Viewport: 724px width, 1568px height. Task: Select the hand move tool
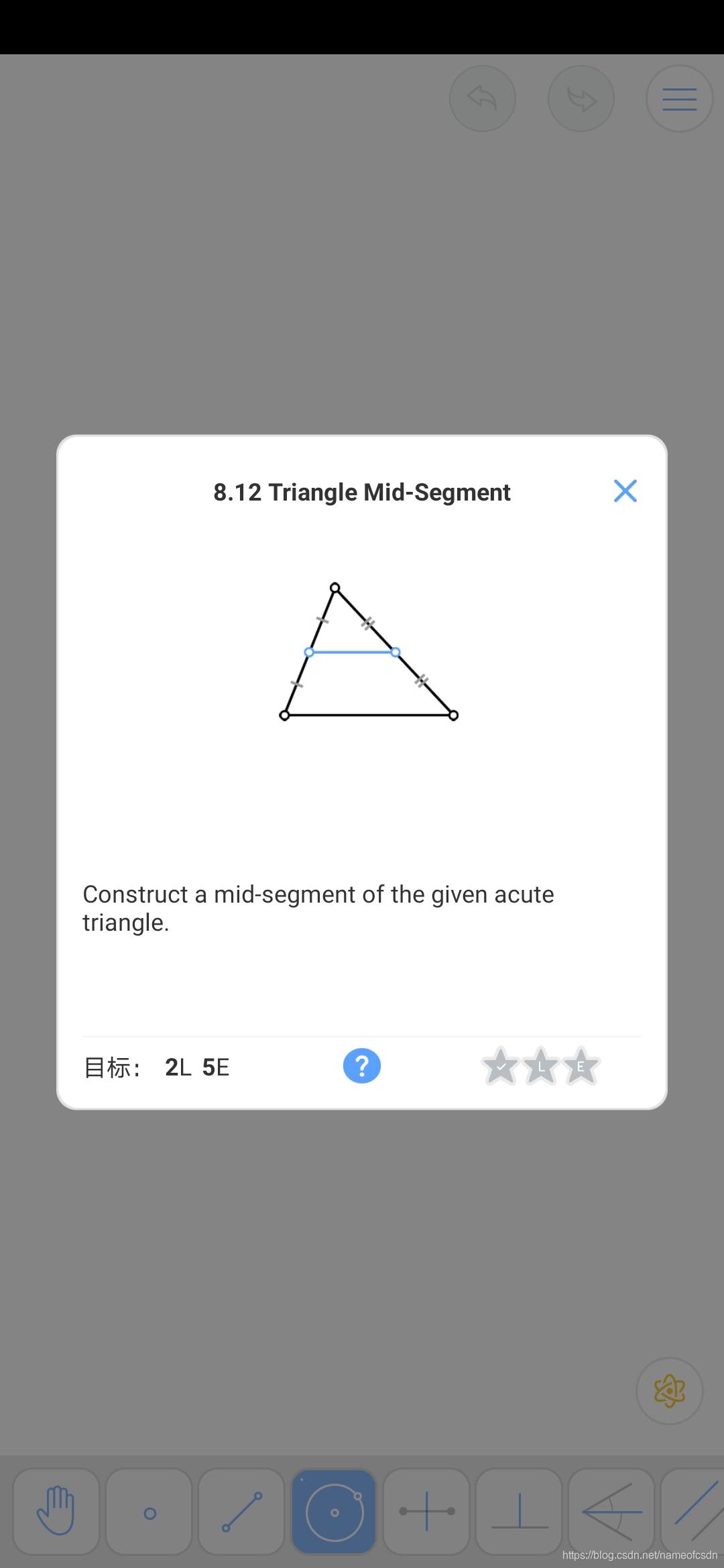(x=56, y=1511)
